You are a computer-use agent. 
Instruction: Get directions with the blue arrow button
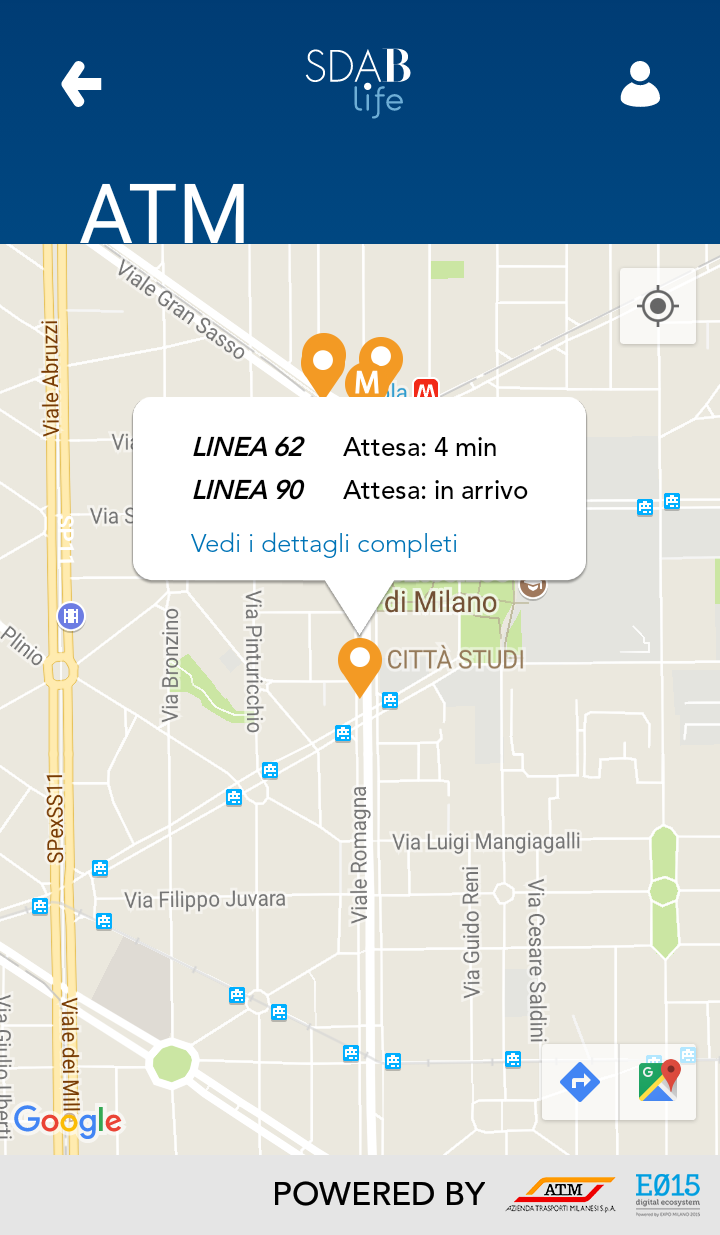580,1082
